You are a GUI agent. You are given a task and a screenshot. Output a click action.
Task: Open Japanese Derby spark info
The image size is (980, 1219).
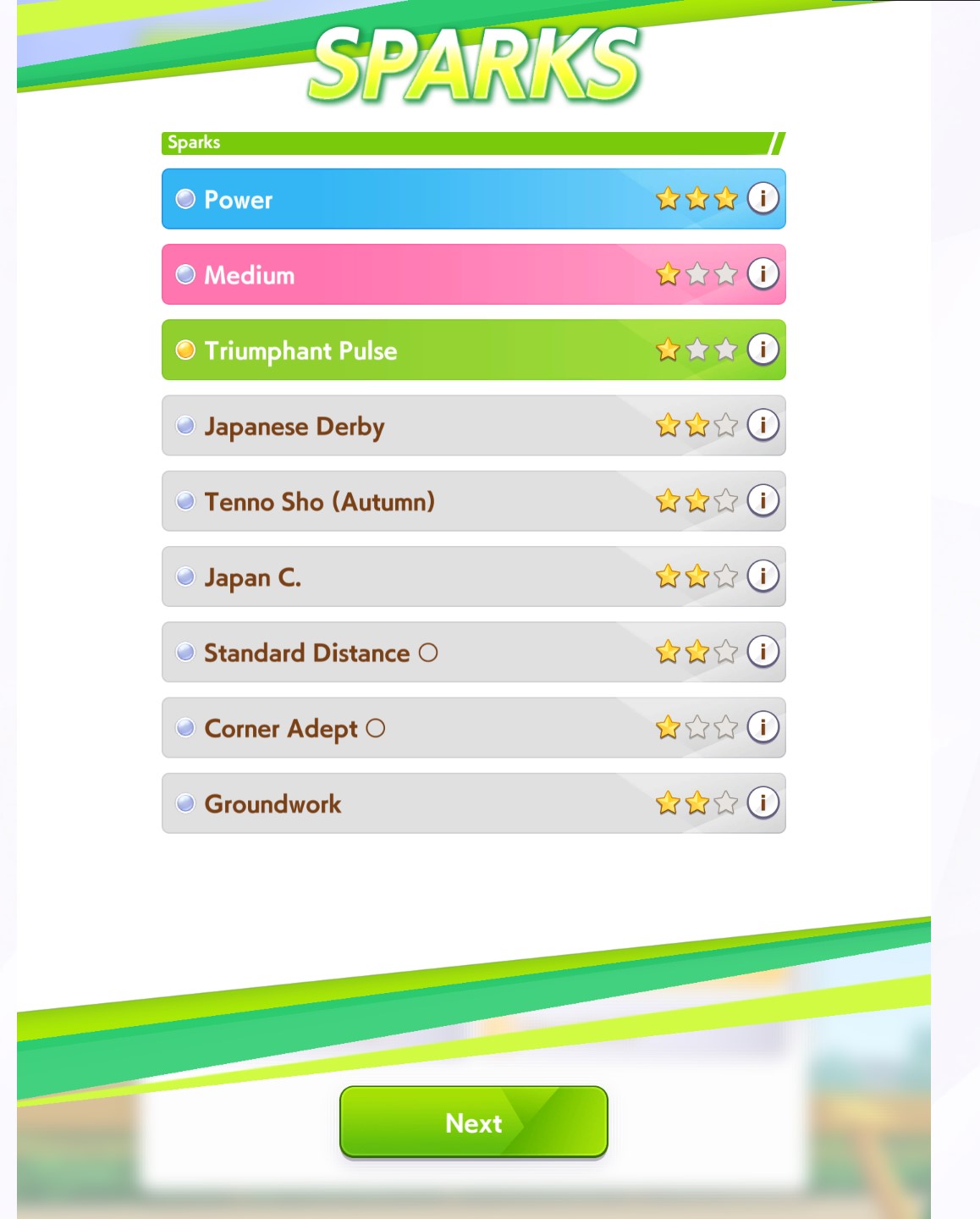point(763,425)
